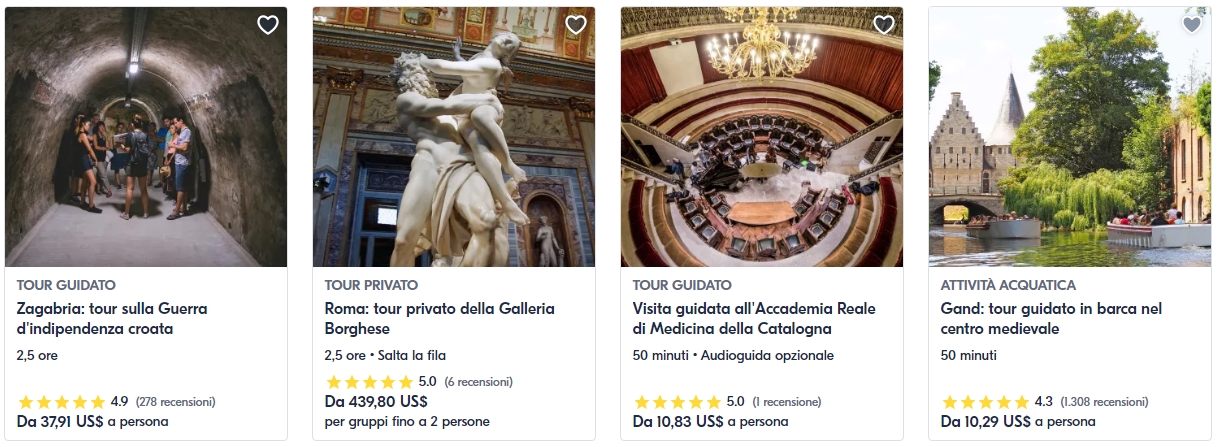This screenshot has width=1218, height=447.
Task: Open the Zagabria Guerra d'indipendenza tour card
Action: [112, 318]
